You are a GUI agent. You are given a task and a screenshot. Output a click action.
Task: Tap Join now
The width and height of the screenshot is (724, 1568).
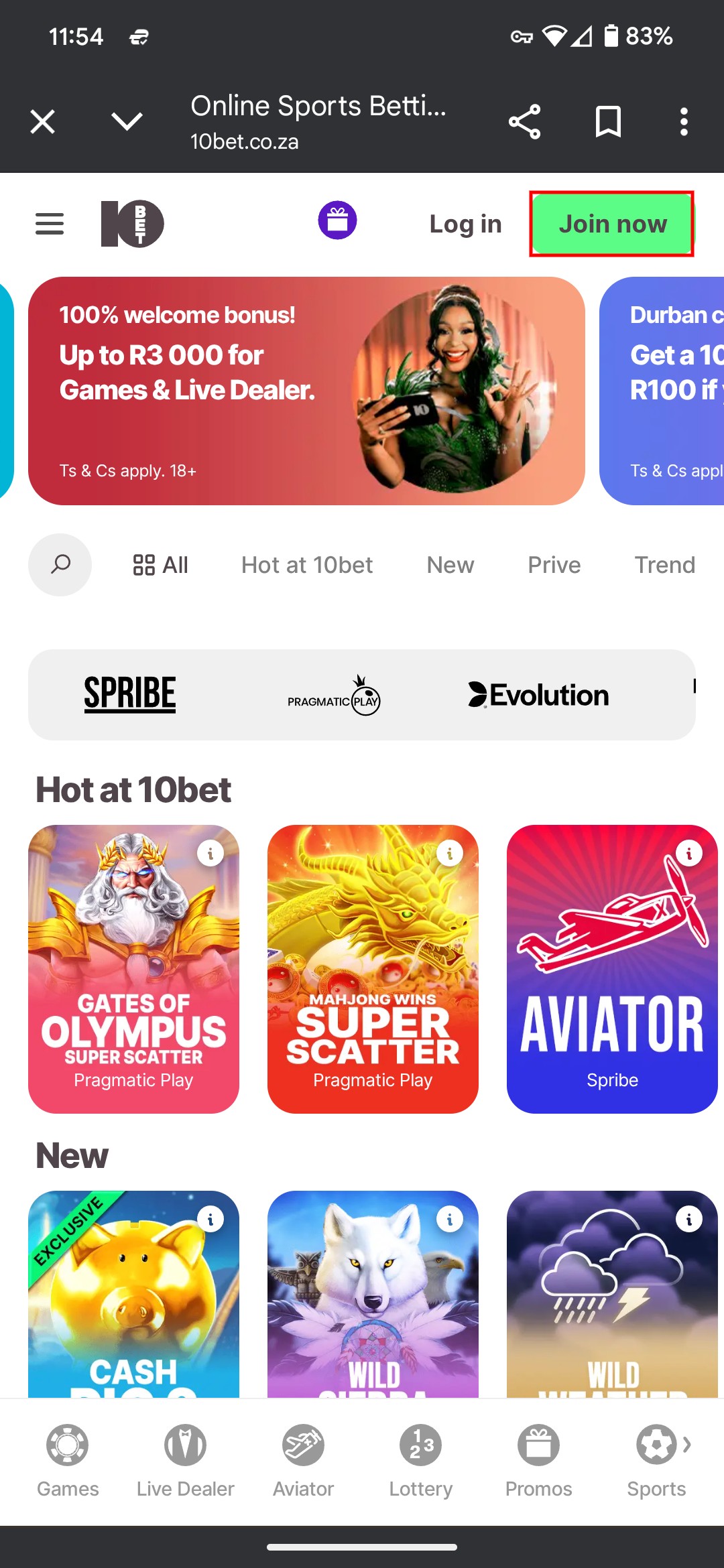click(x=612, y=224)
